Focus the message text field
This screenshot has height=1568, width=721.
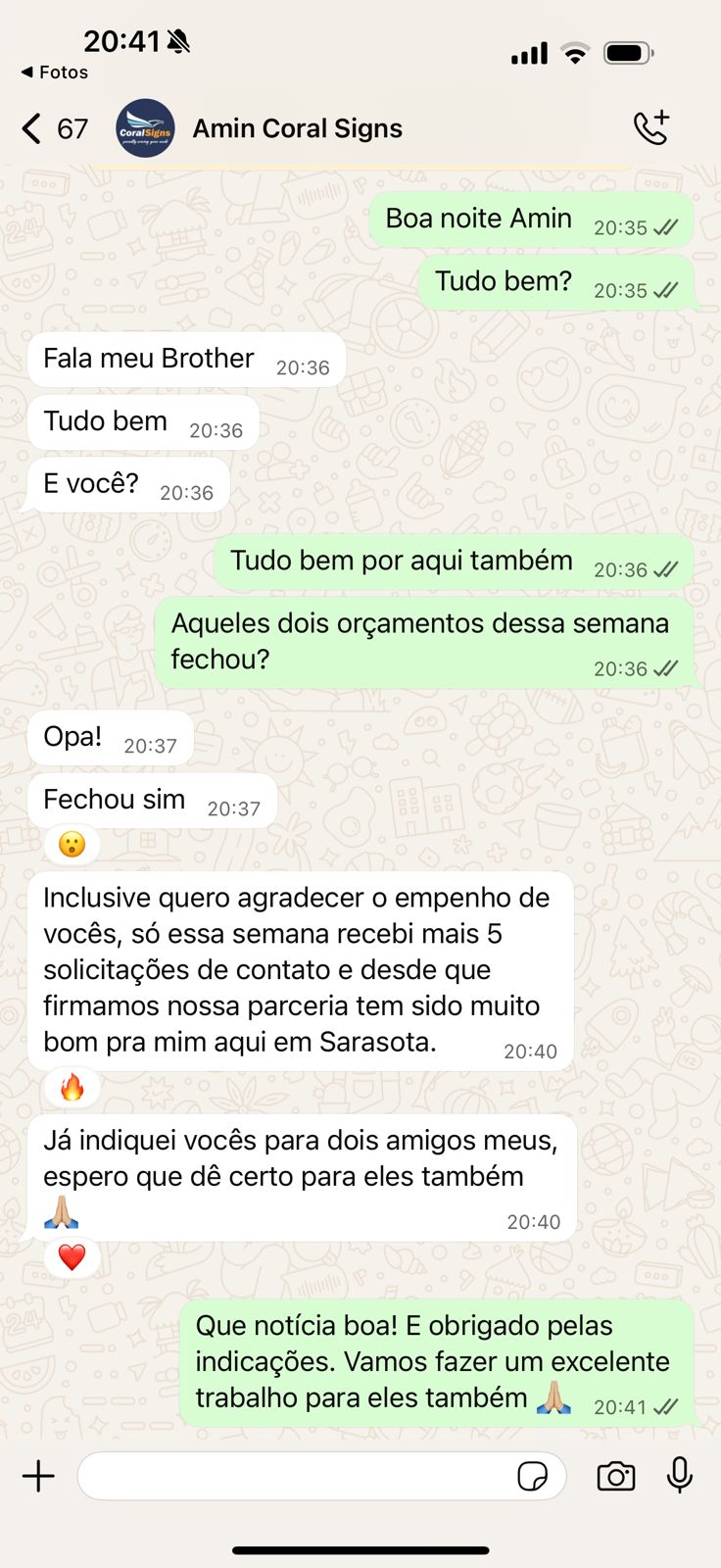tap(294, 1476)
